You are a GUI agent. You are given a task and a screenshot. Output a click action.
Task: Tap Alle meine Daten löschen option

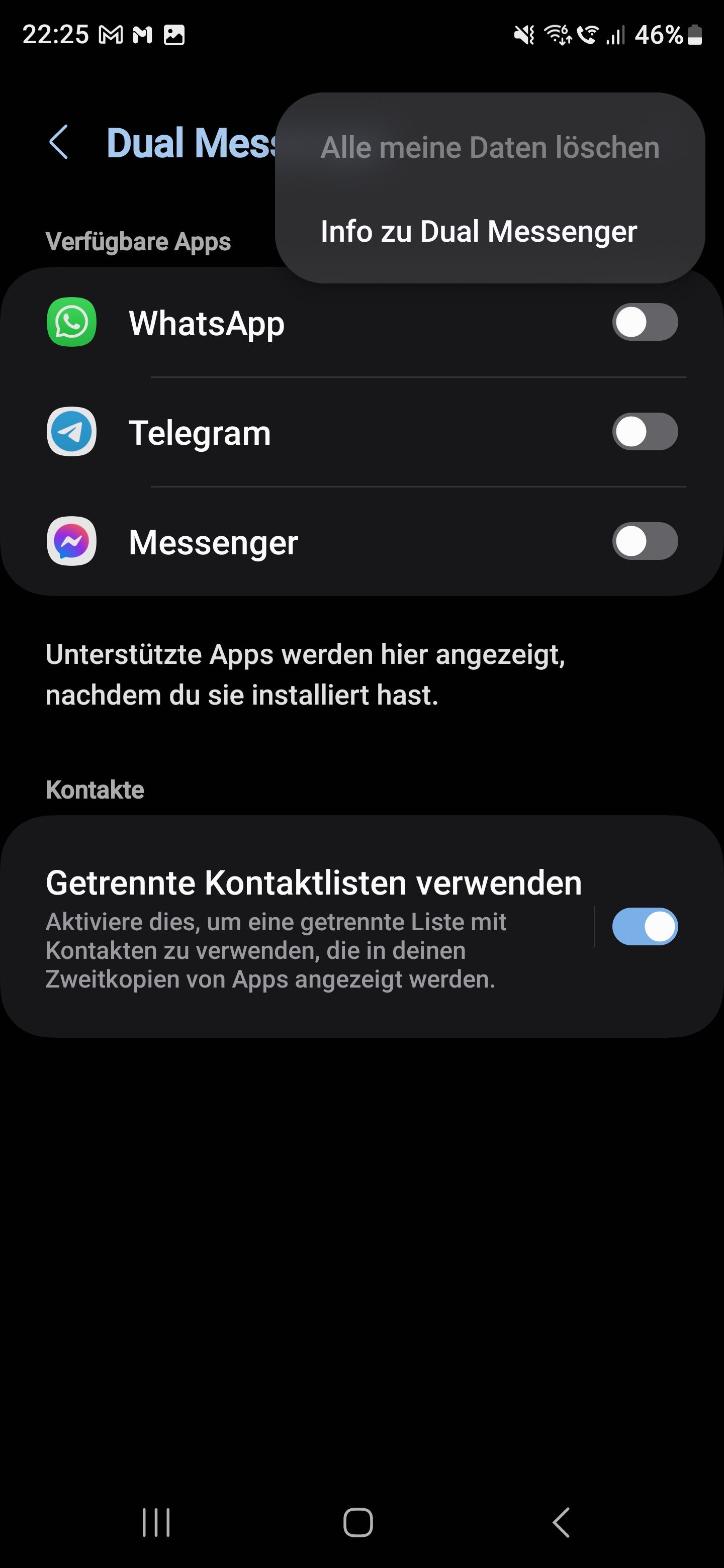coord(490,147)
